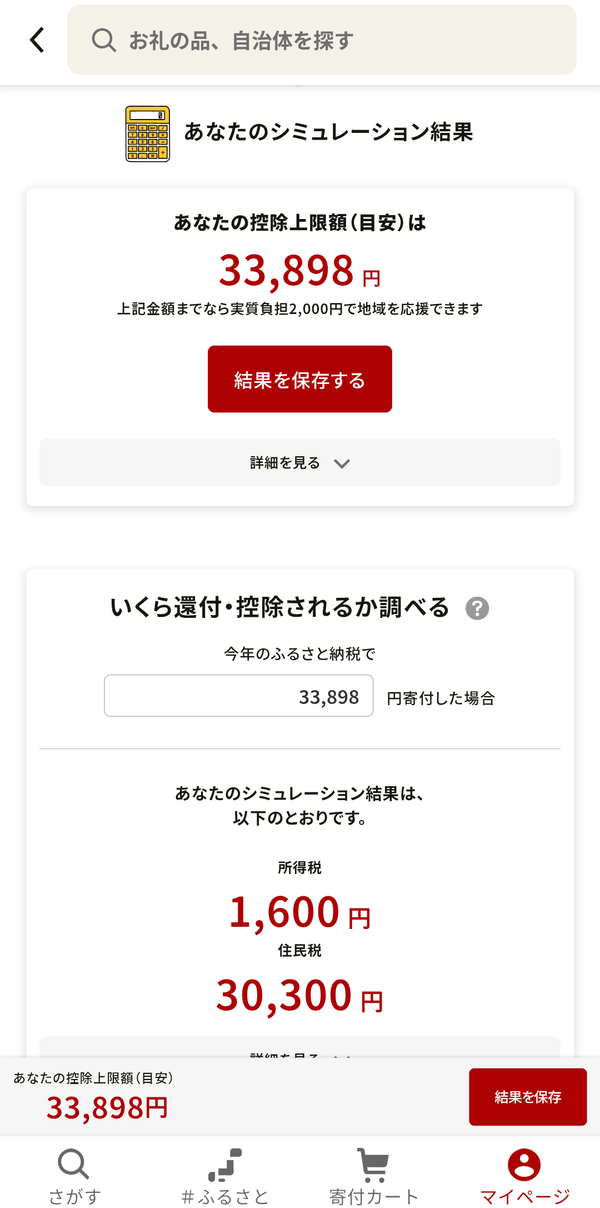Viewport: 600px width, 1208px height.
Task: Tap the red 結果を保存する button
Action: click(300, 379)
